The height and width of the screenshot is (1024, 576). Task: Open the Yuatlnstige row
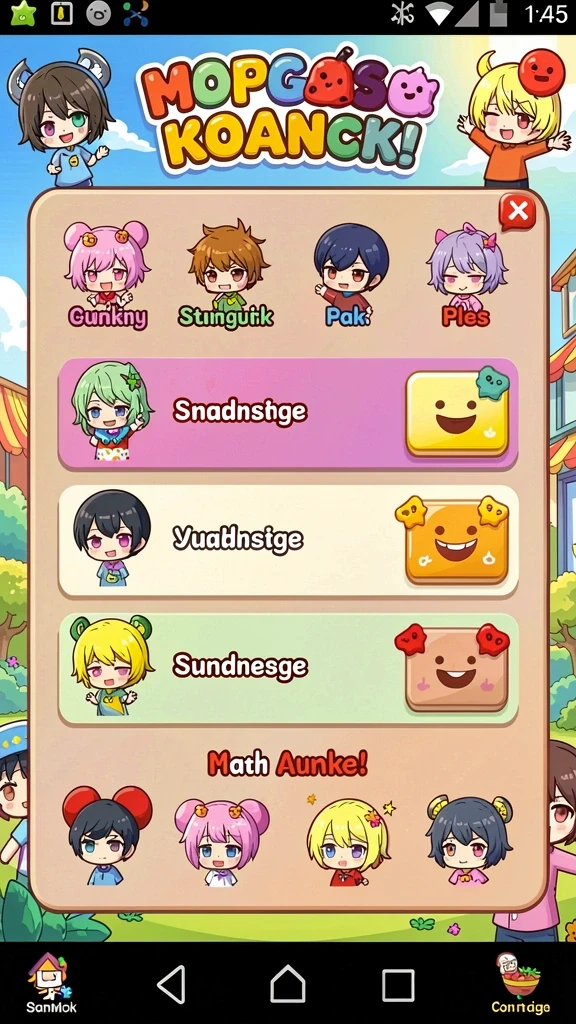pos(288,540)
